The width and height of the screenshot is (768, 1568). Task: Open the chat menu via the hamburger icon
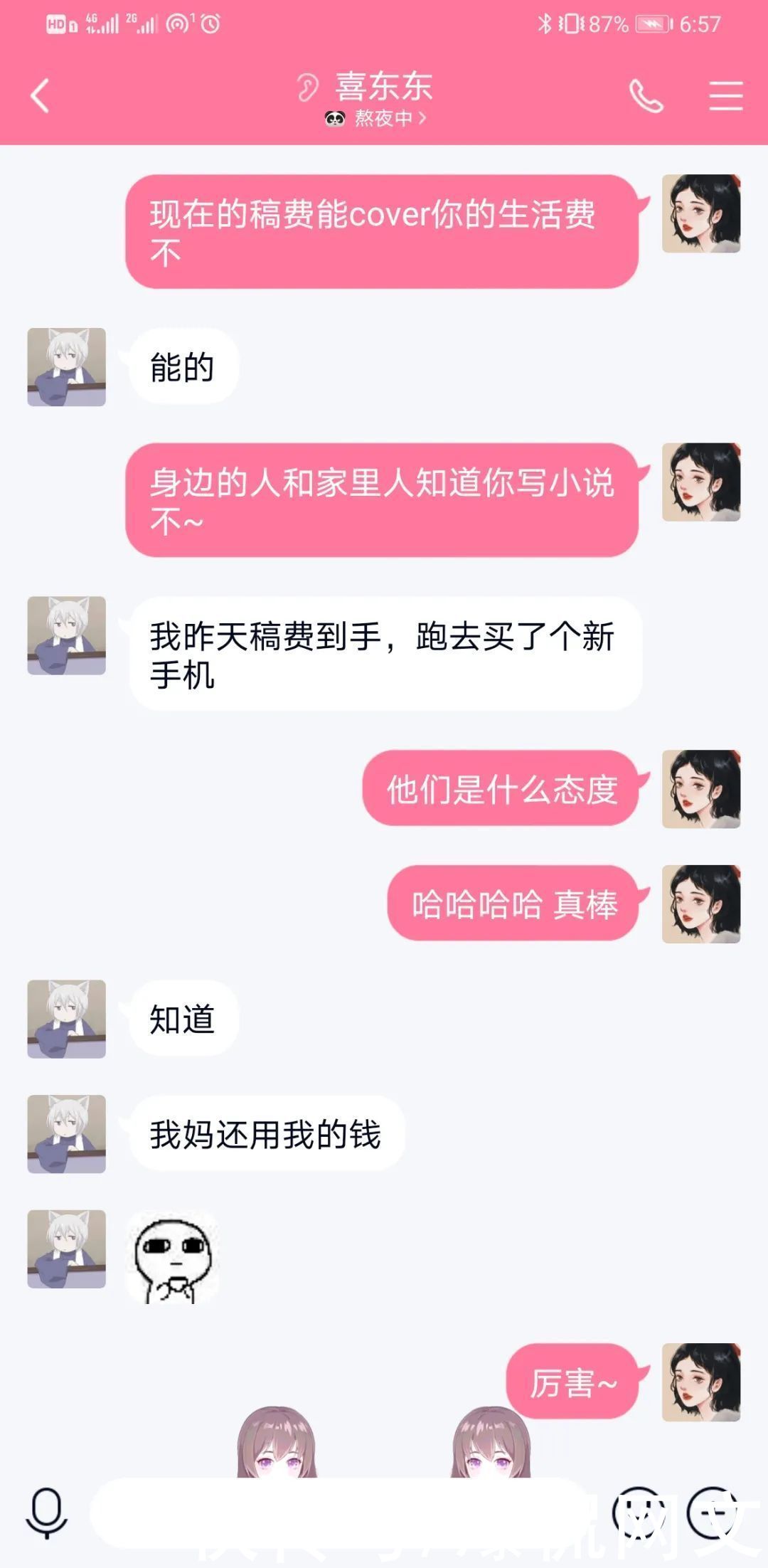pos(725,95)
